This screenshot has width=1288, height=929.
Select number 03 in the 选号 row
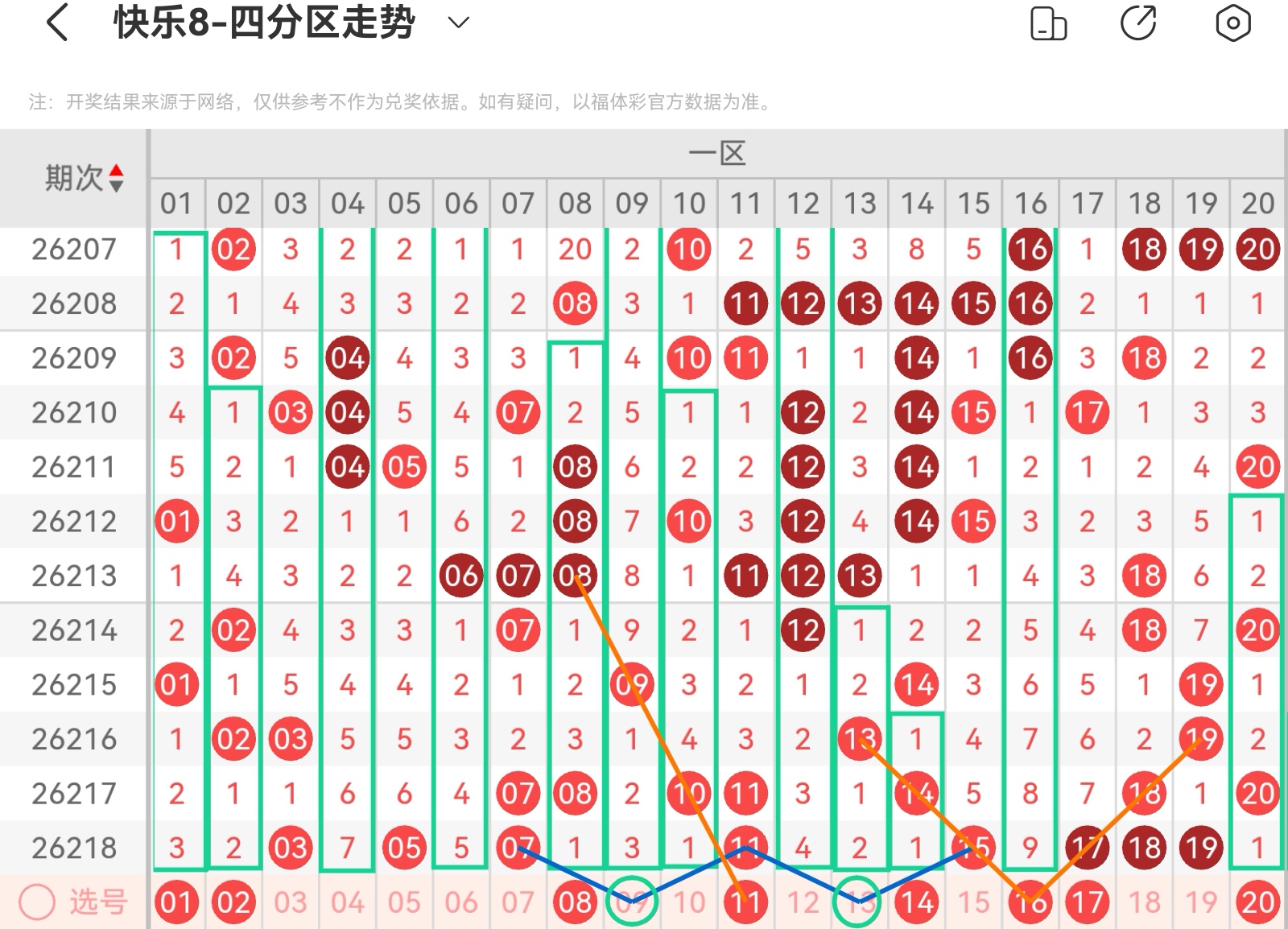[291, 902]
